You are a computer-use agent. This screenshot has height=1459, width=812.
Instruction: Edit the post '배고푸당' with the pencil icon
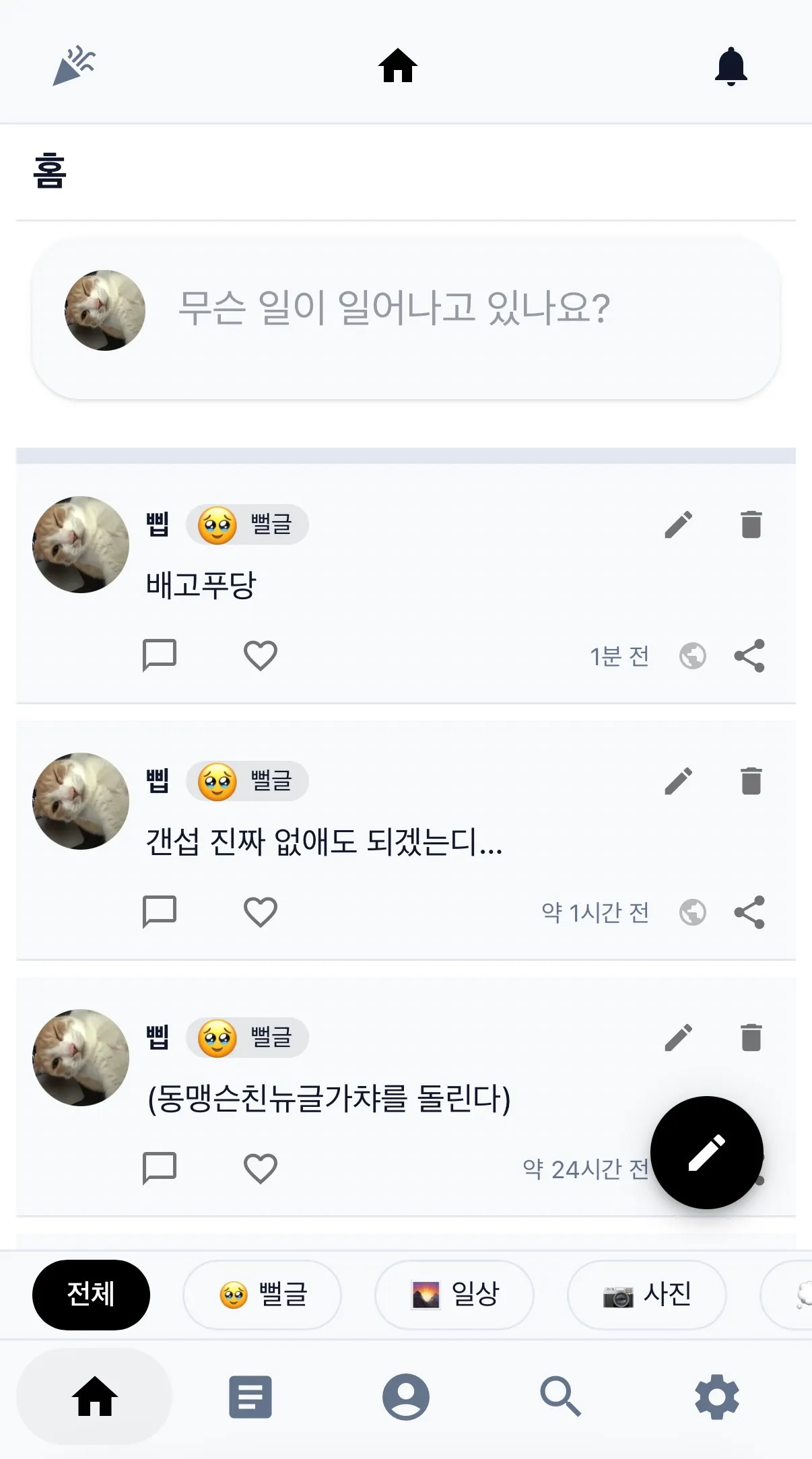[680, 525]
